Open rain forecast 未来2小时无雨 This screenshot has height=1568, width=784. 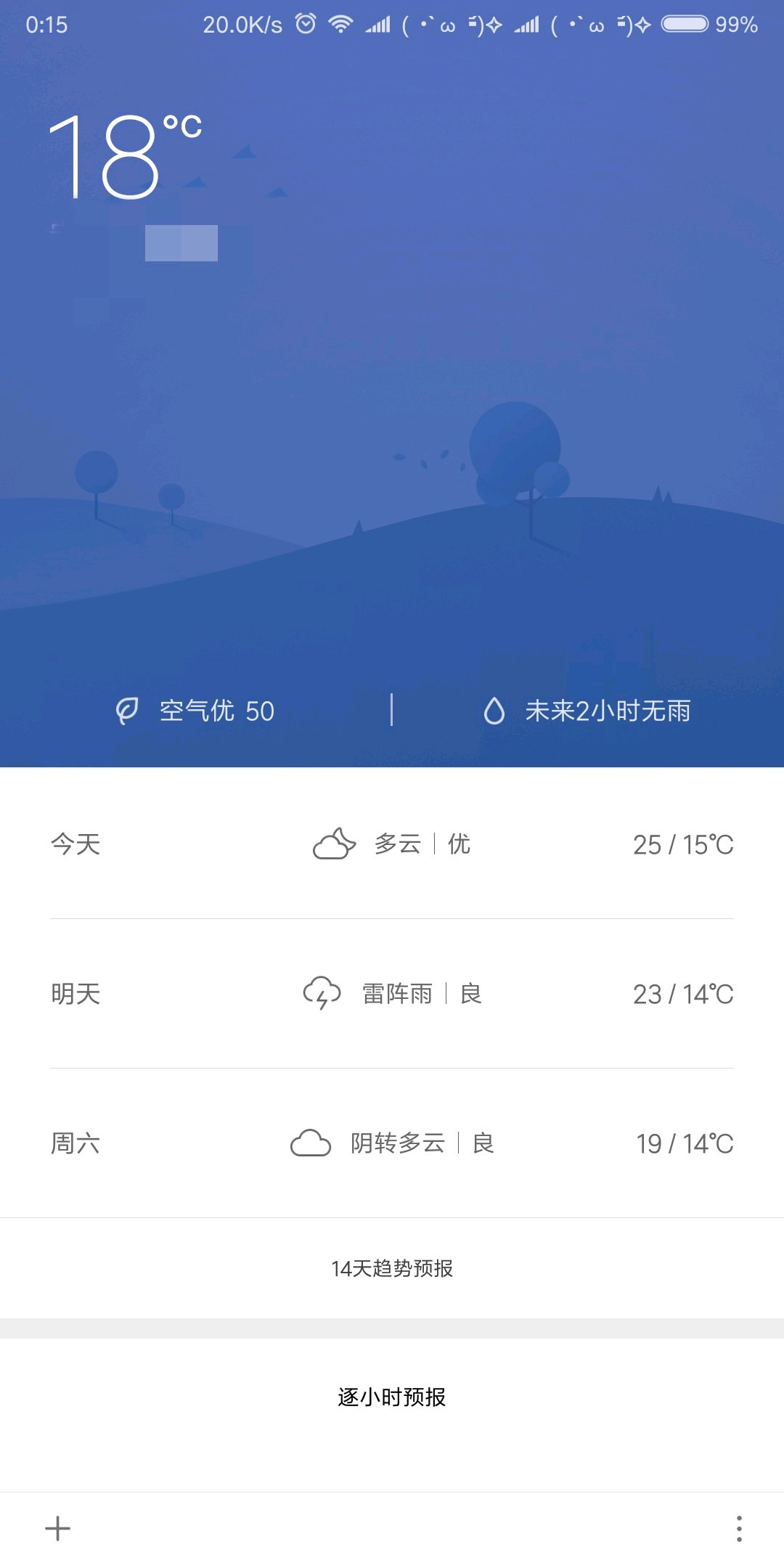click(588, 711)
